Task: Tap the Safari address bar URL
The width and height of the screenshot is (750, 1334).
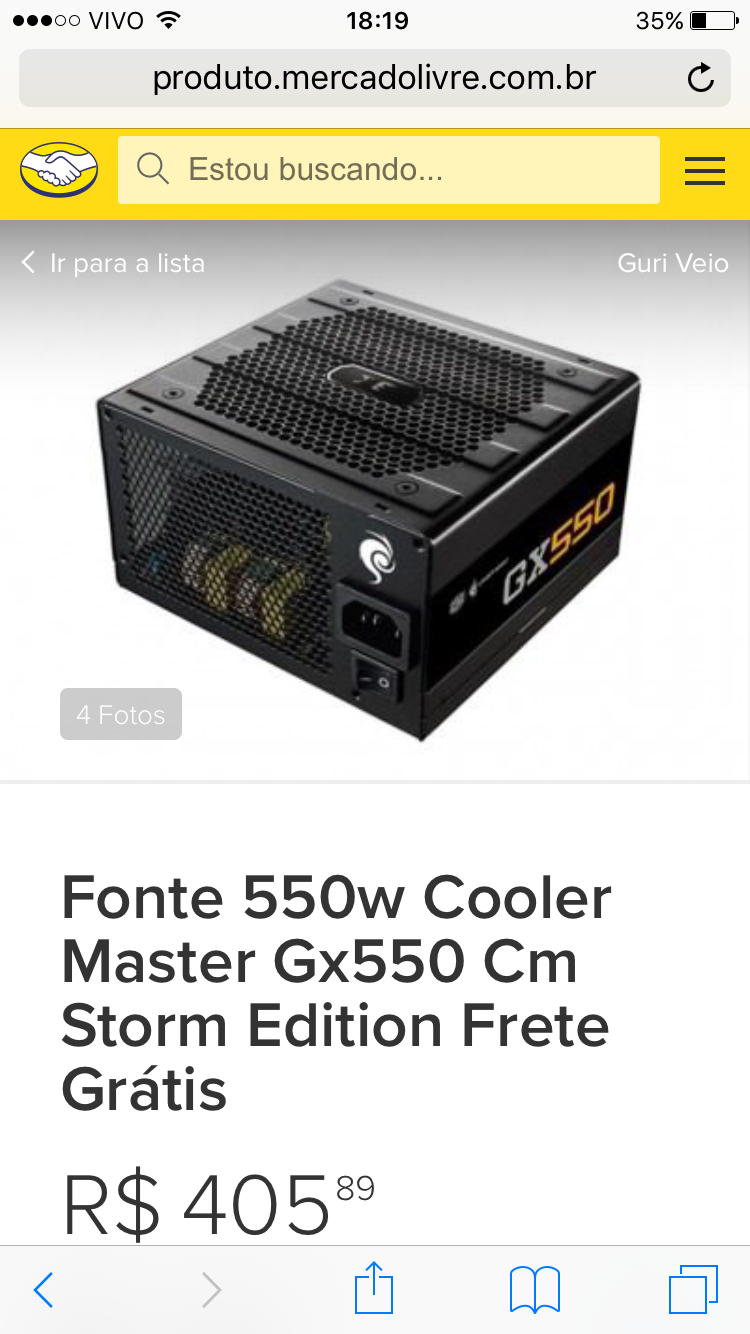Action: (374, 78)
